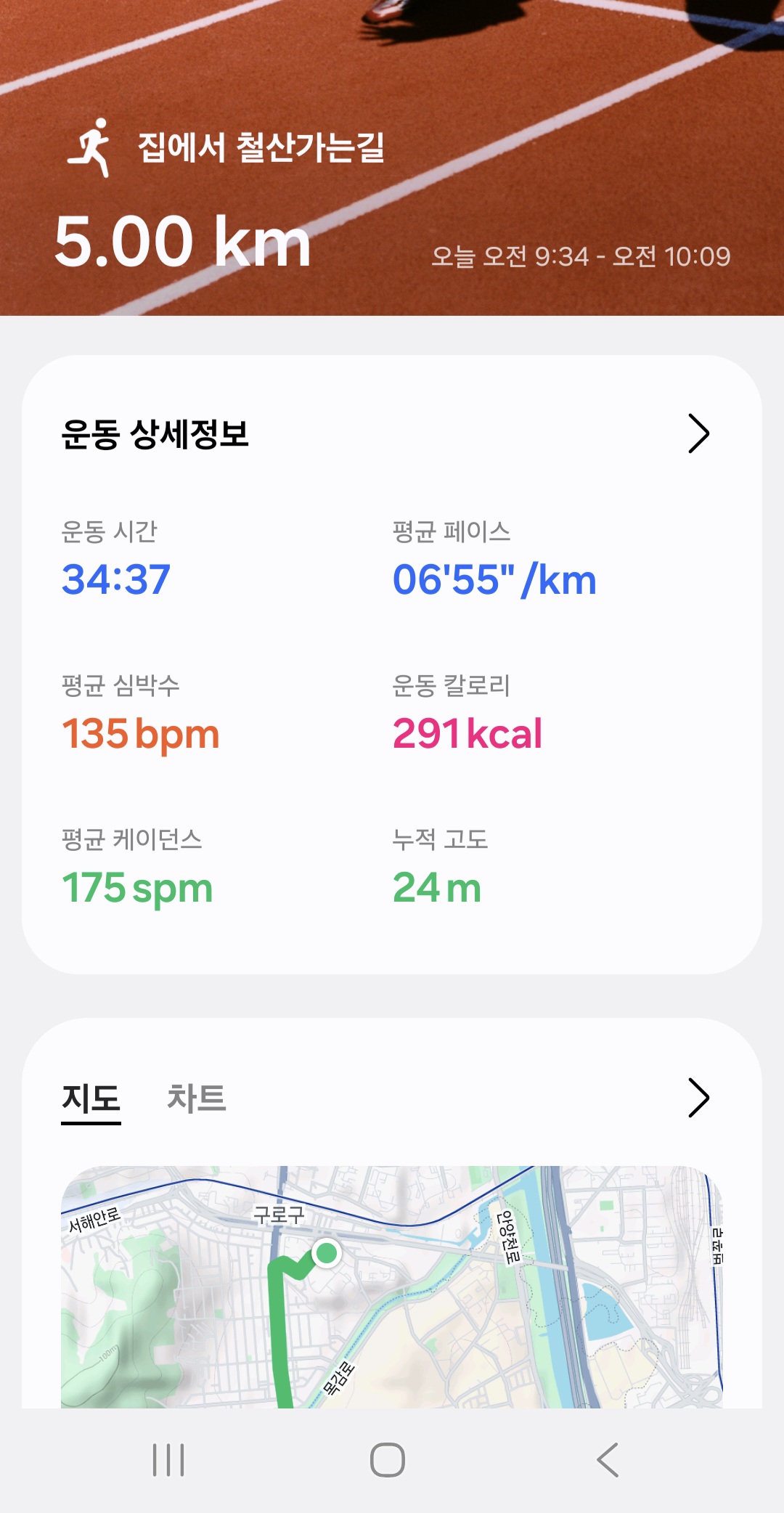Open 운동 상세정보 details chevron
This screenshot has height=1513, width=784.
point(698,434)
